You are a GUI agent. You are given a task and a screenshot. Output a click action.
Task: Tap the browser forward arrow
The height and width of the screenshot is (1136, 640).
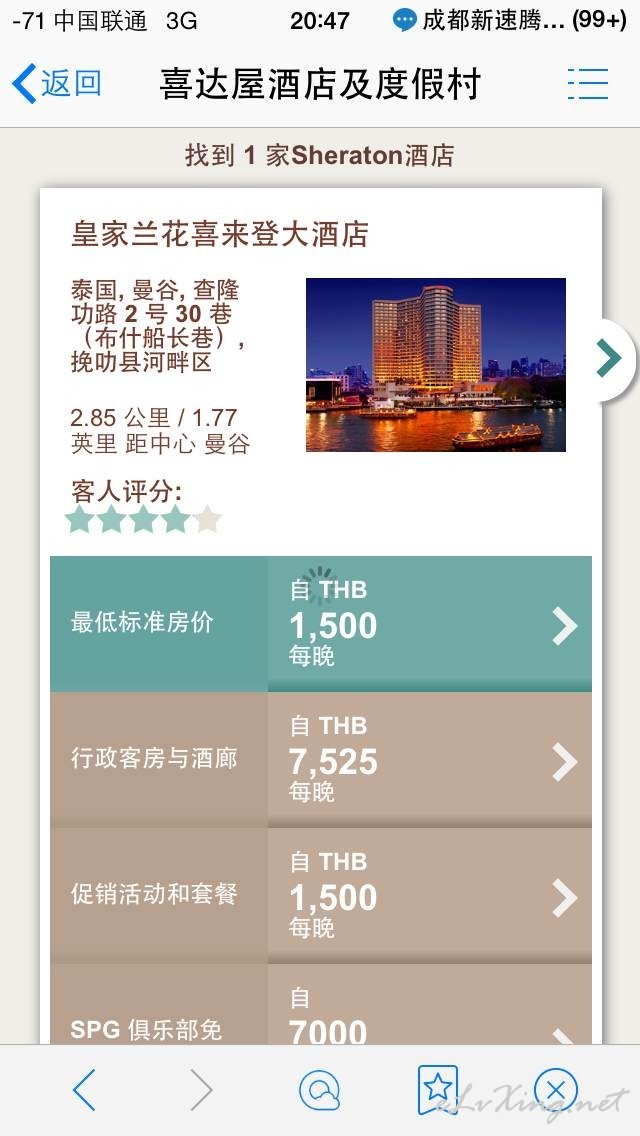pyautogui.click(x=201, y=1090)
